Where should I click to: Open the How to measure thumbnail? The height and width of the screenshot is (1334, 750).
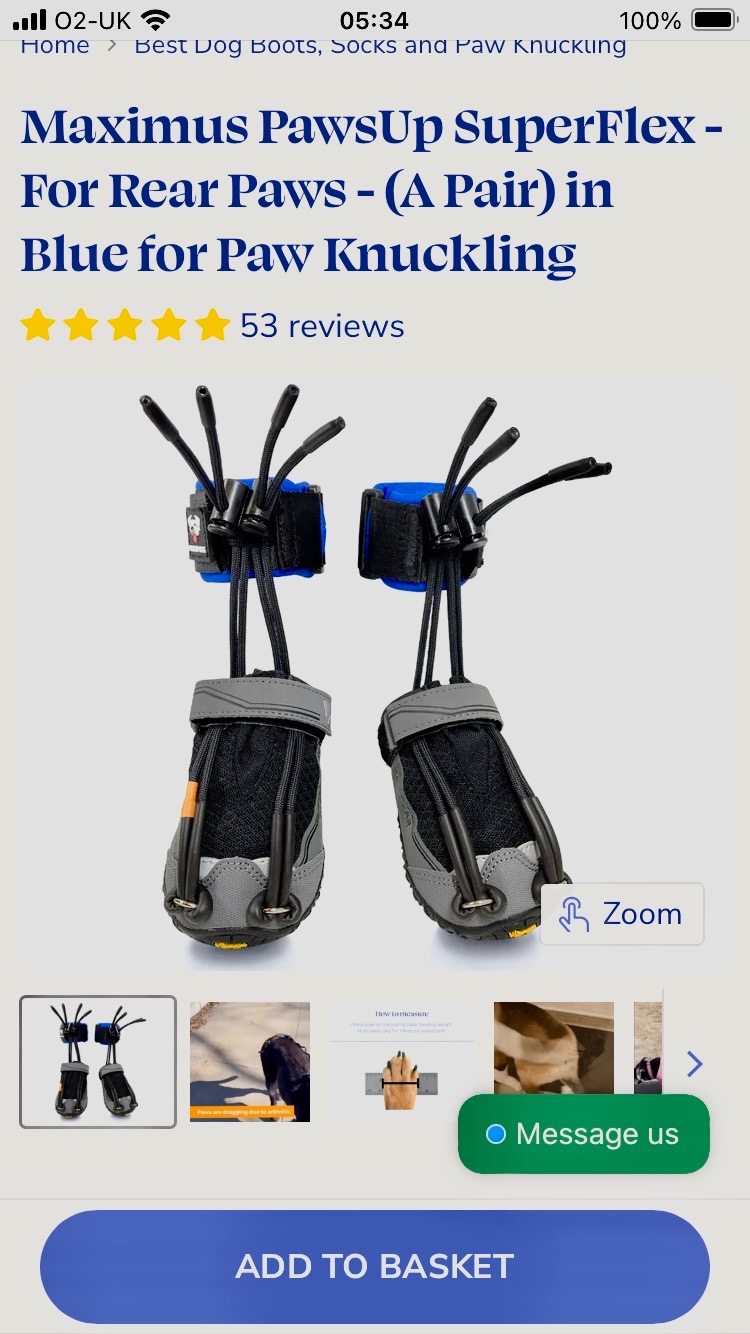[402, 1062]
